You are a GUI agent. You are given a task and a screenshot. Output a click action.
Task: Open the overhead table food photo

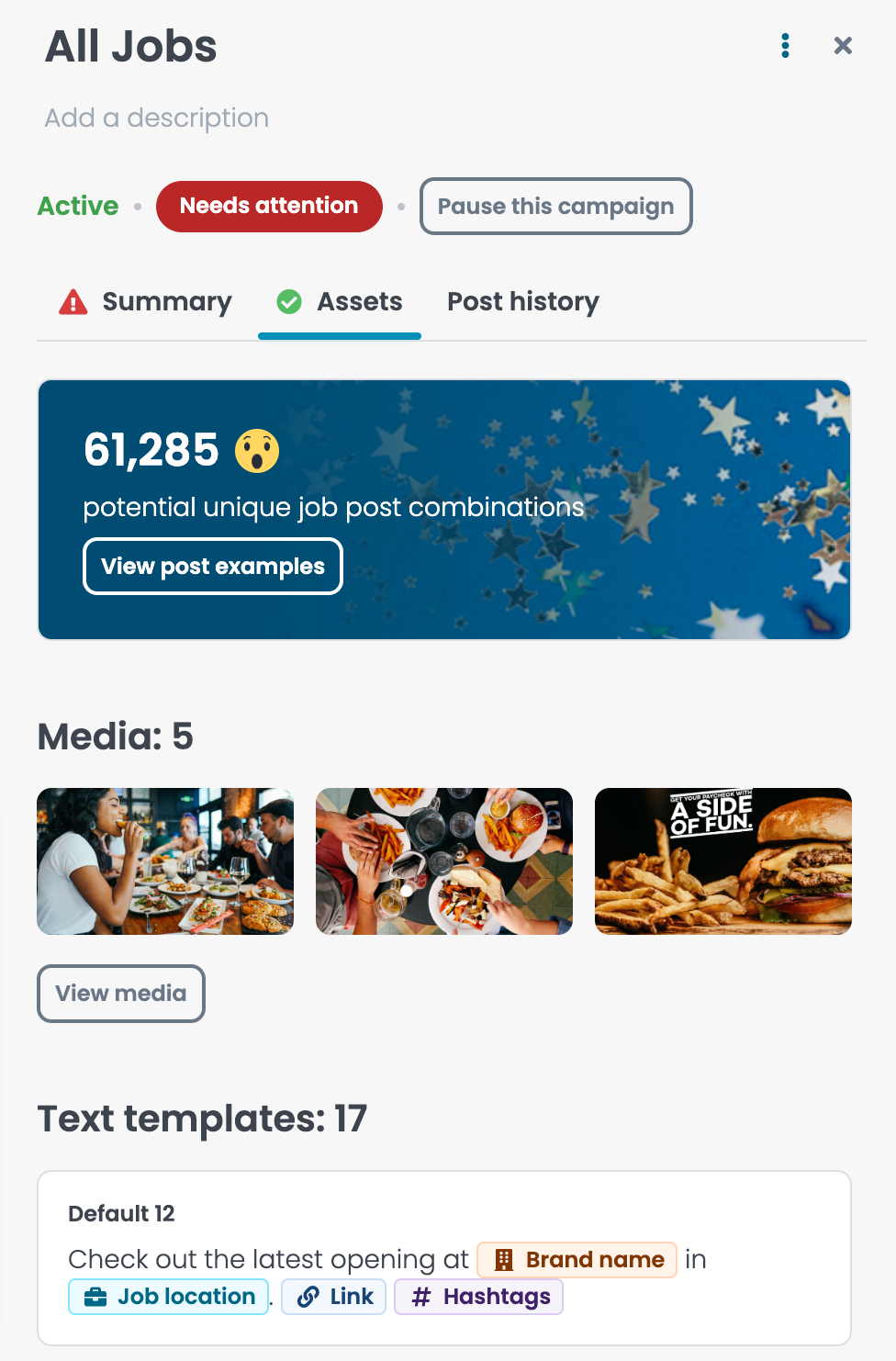444,861
